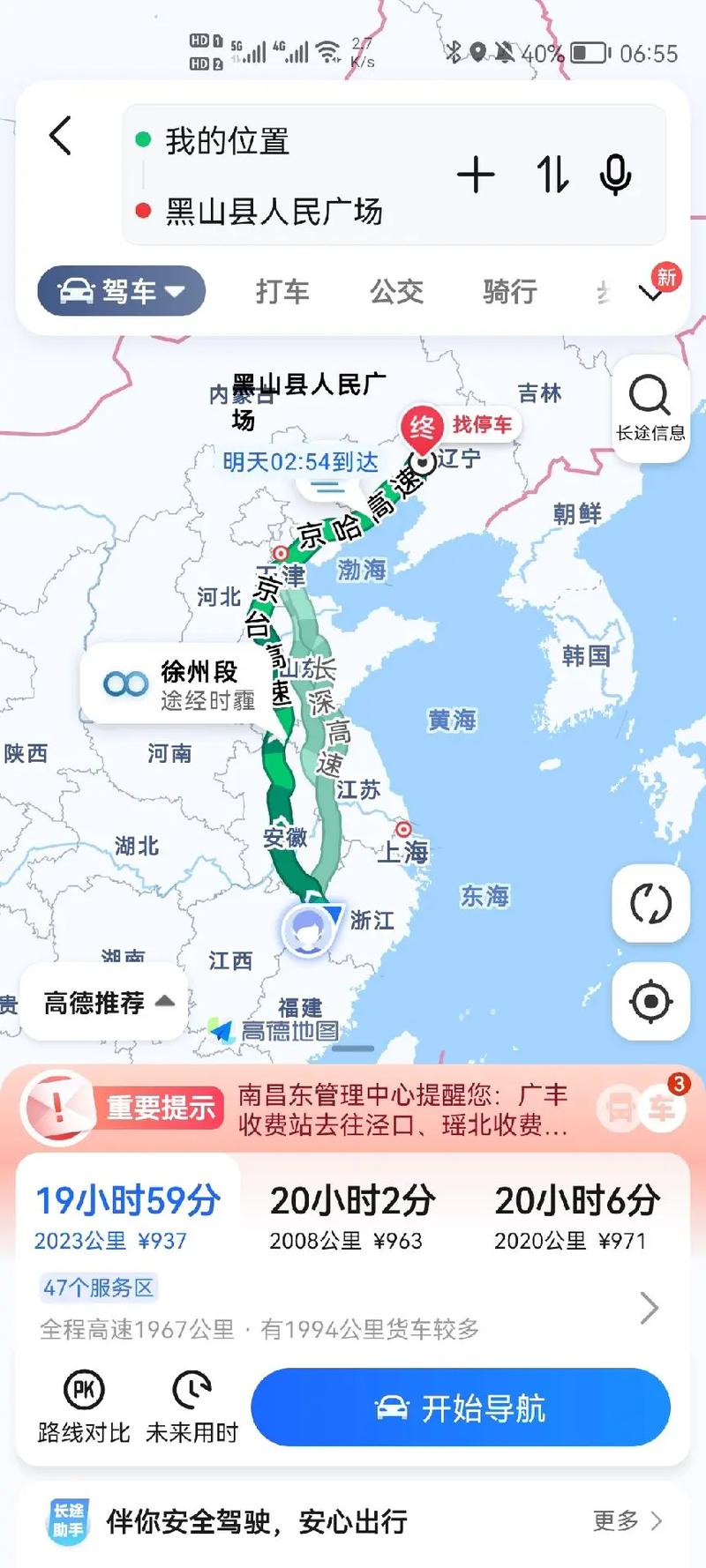Expand the 高德推荐 preference selector
This screenshot has width=706, height=1568.
pos(106,1003)
